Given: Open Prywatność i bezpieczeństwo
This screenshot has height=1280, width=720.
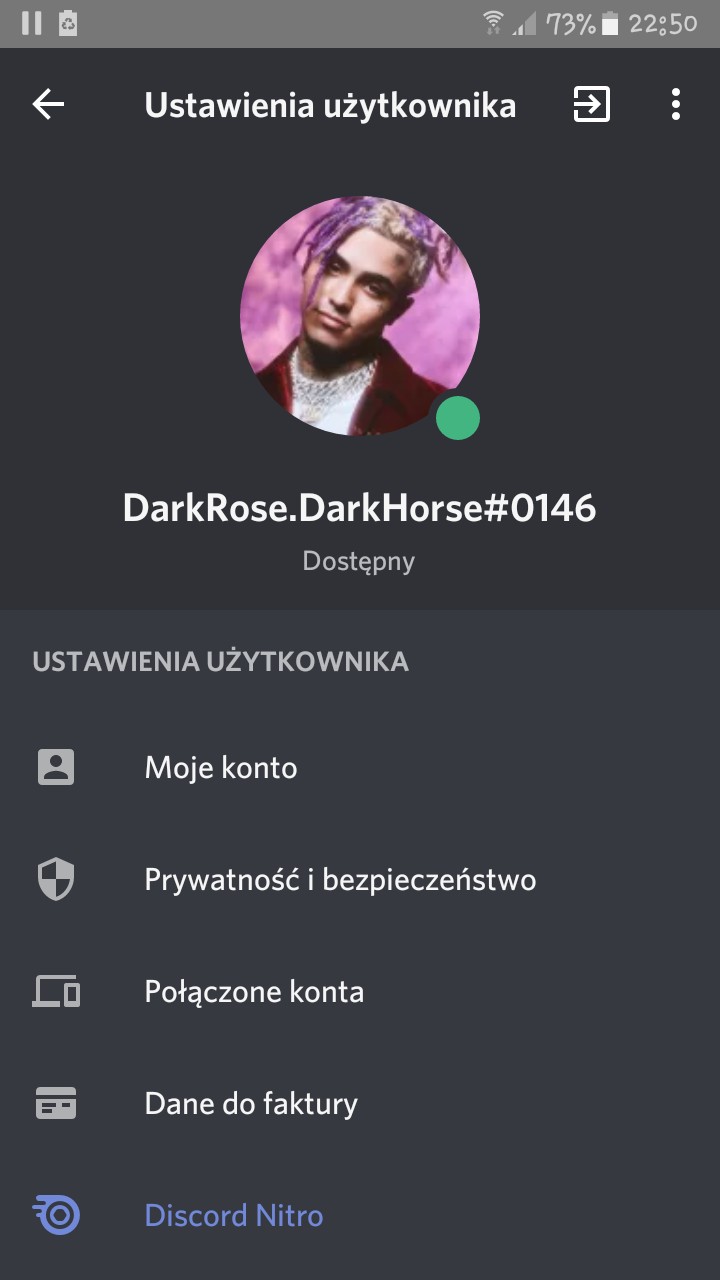Looking at the screenshot, I should [340, 880].
